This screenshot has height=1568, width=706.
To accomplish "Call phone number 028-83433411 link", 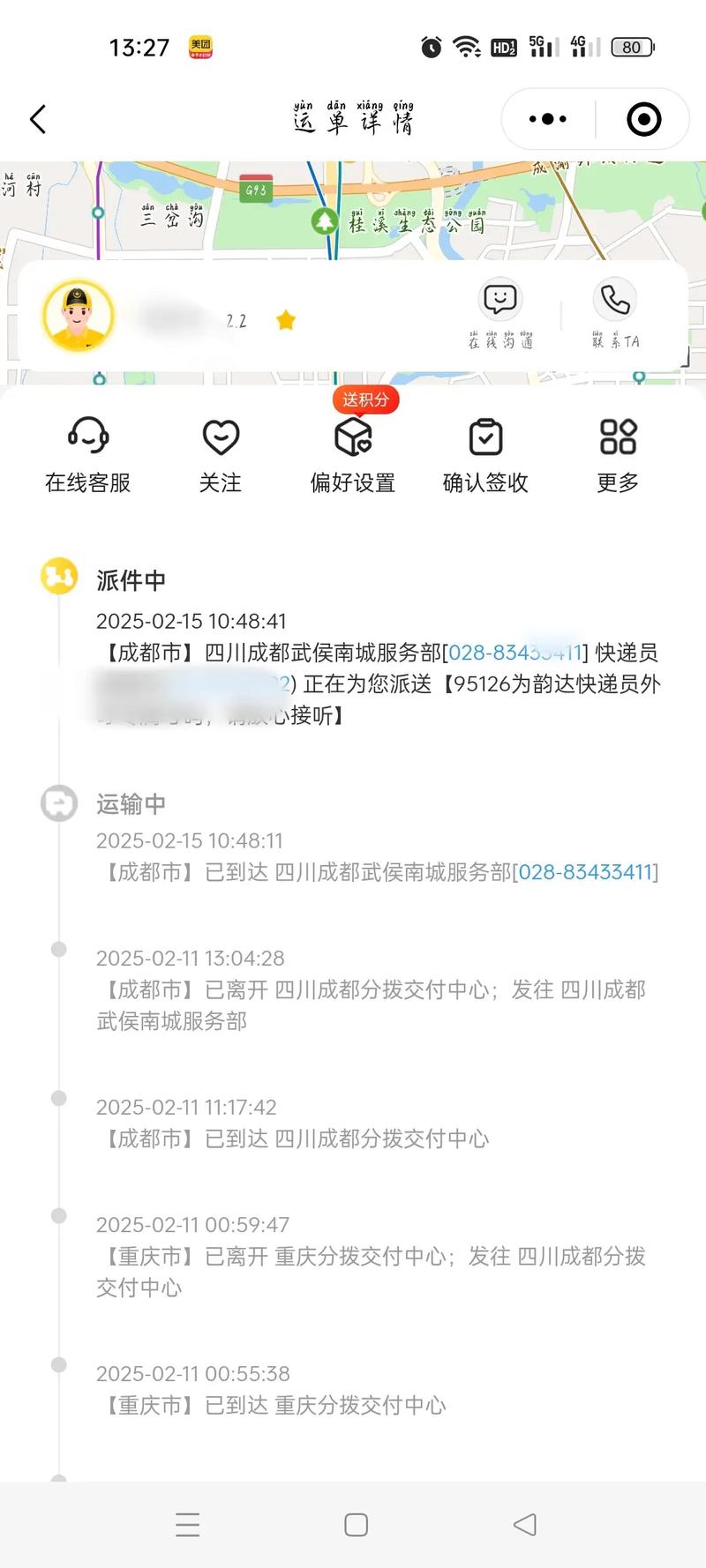I will 585,871.
